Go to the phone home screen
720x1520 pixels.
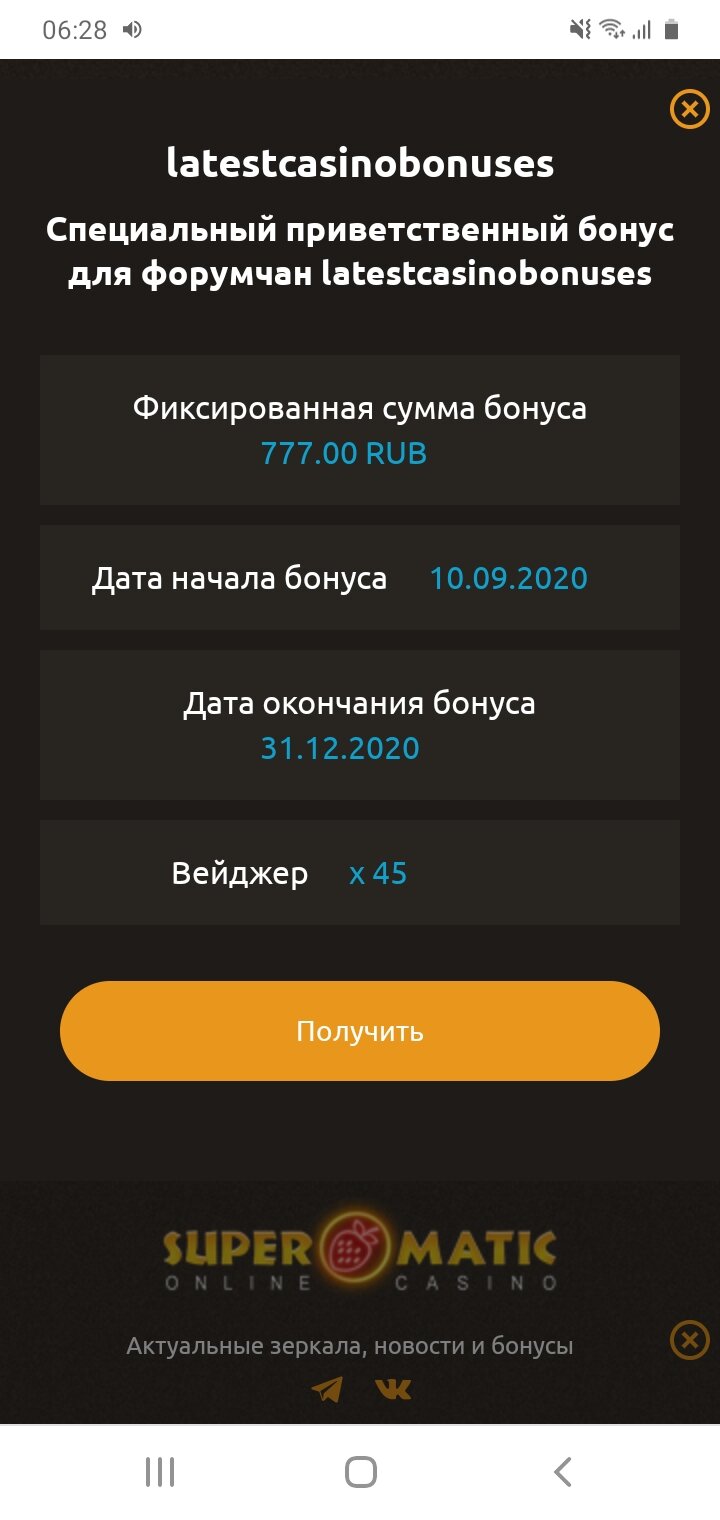coord(360,1472)
